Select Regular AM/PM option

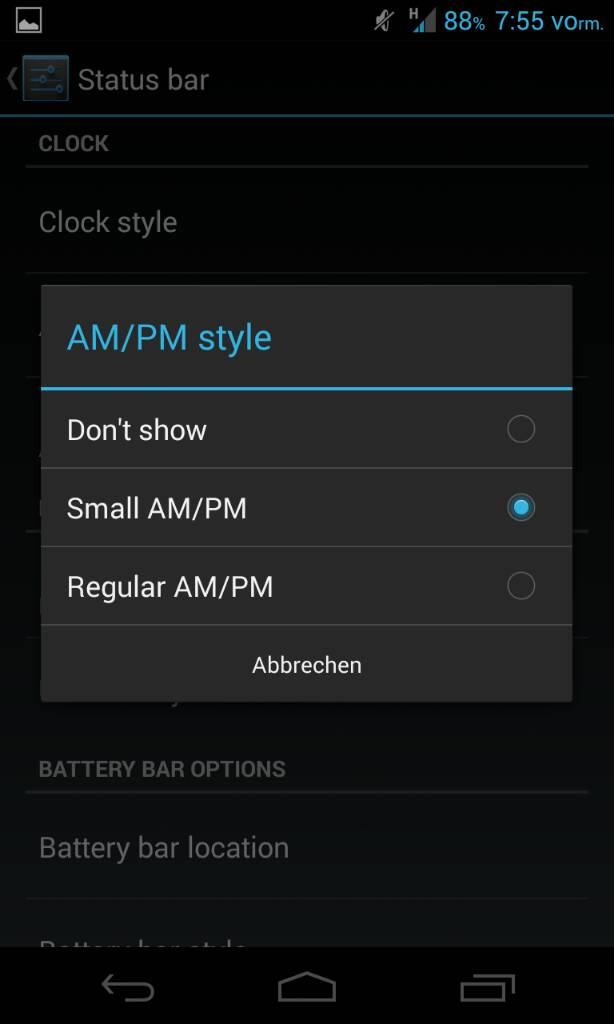306,586
